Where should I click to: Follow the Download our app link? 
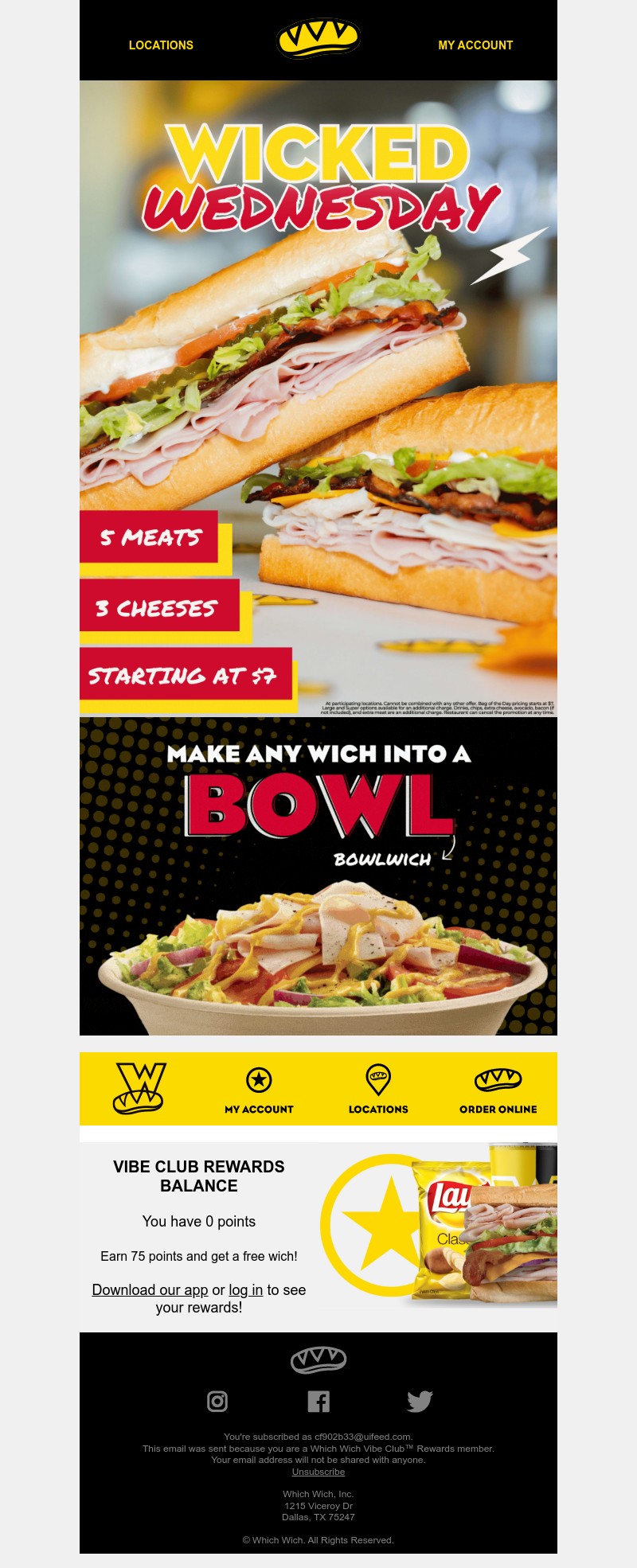click(150, 1289)
